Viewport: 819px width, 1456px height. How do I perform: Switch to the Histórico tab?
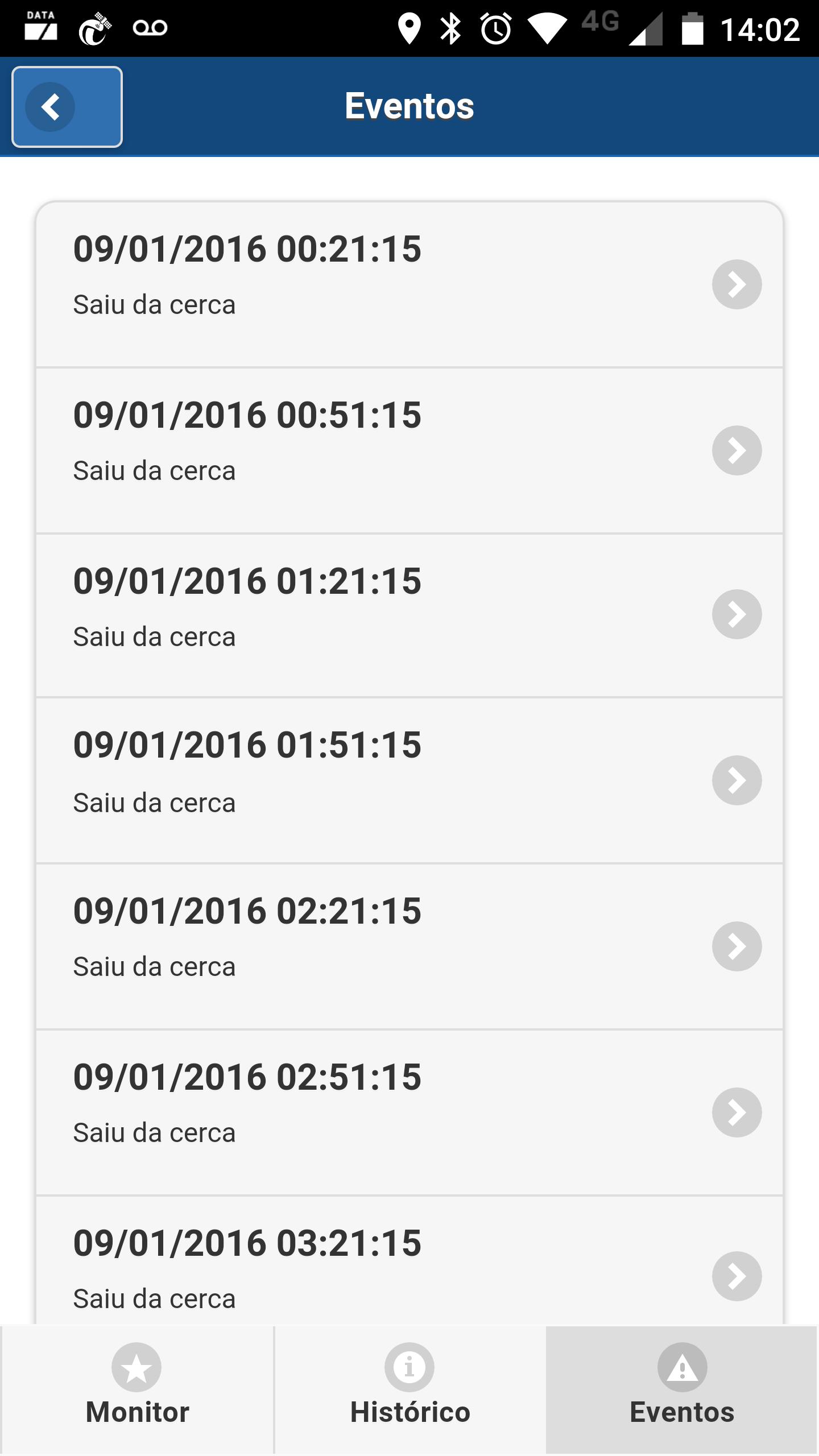click(409, 1390)
